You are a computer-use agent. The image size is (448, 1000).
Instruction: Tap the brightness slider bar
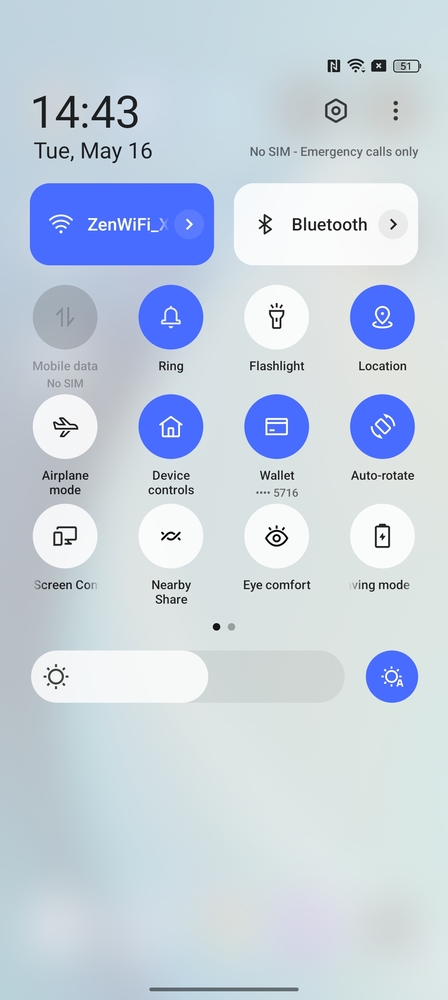click(188, 677)
